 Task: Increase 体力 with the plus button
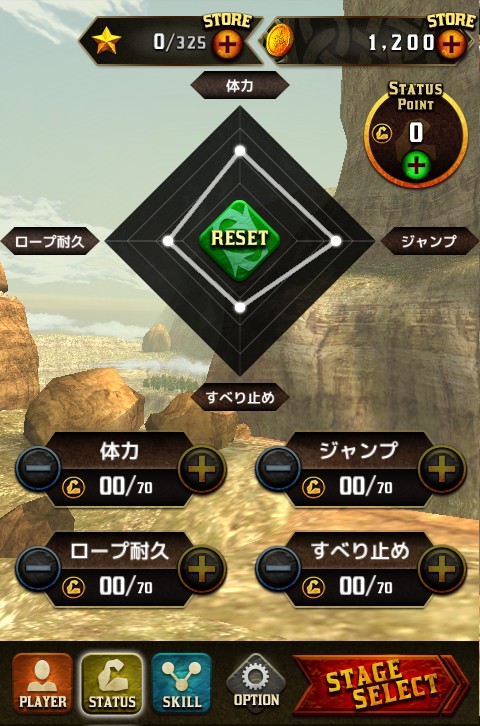202,469
